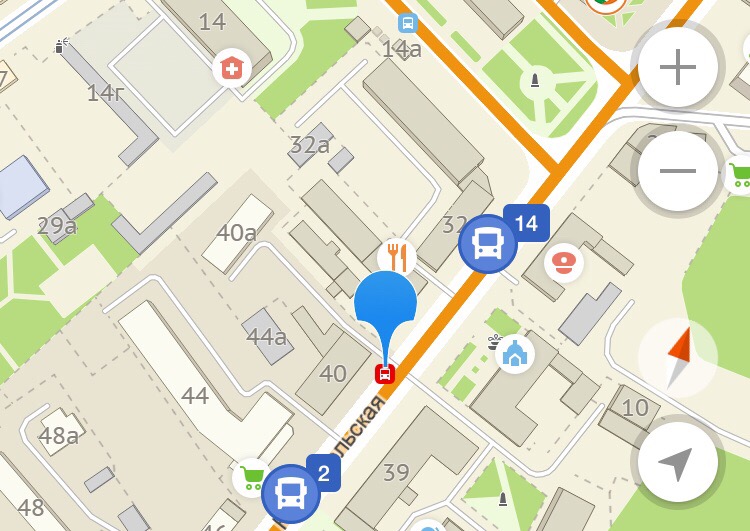Zoom out of the map
750x531 pixels.
click(677, 171)
